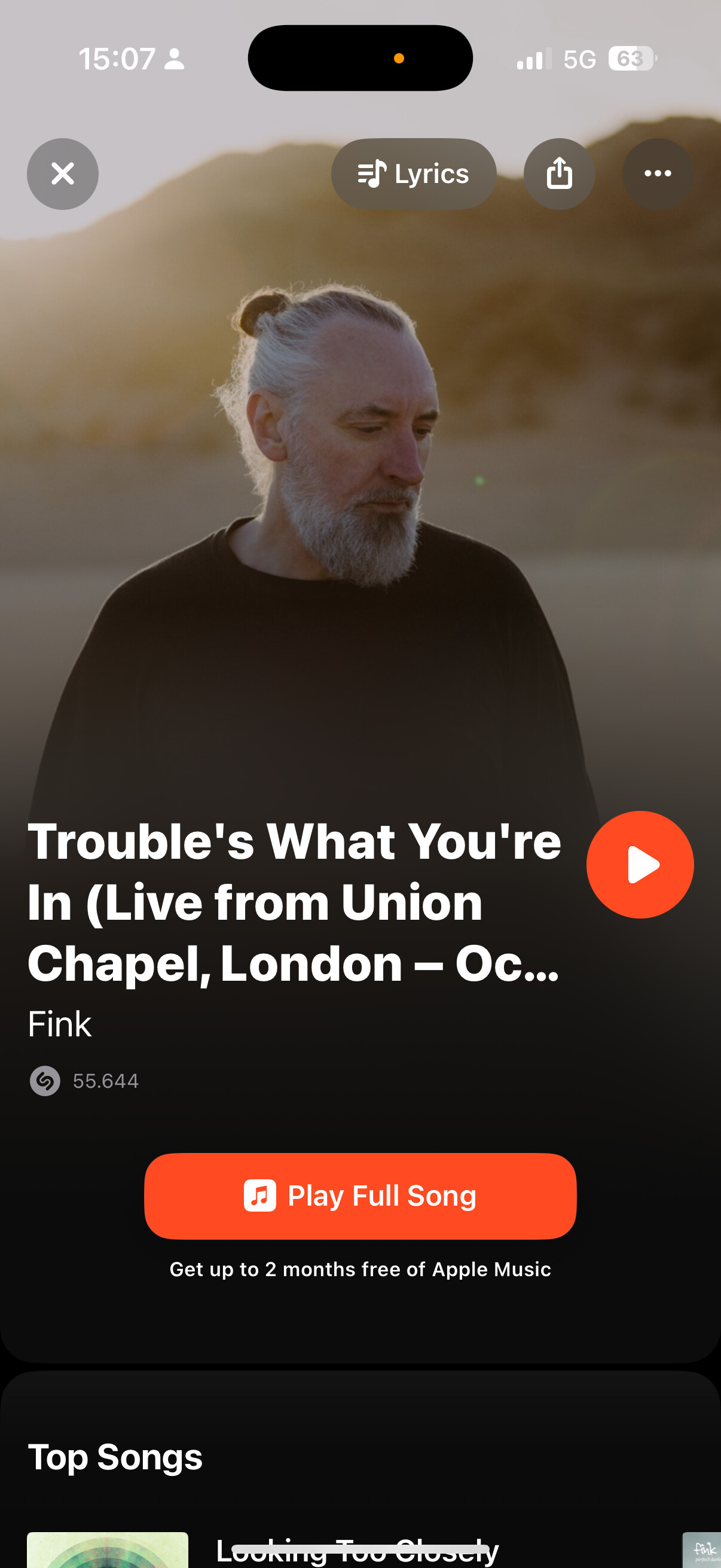Open Looking Too Closely in Top Songs
This screenshot has width=721, height=1568.
356,1549
